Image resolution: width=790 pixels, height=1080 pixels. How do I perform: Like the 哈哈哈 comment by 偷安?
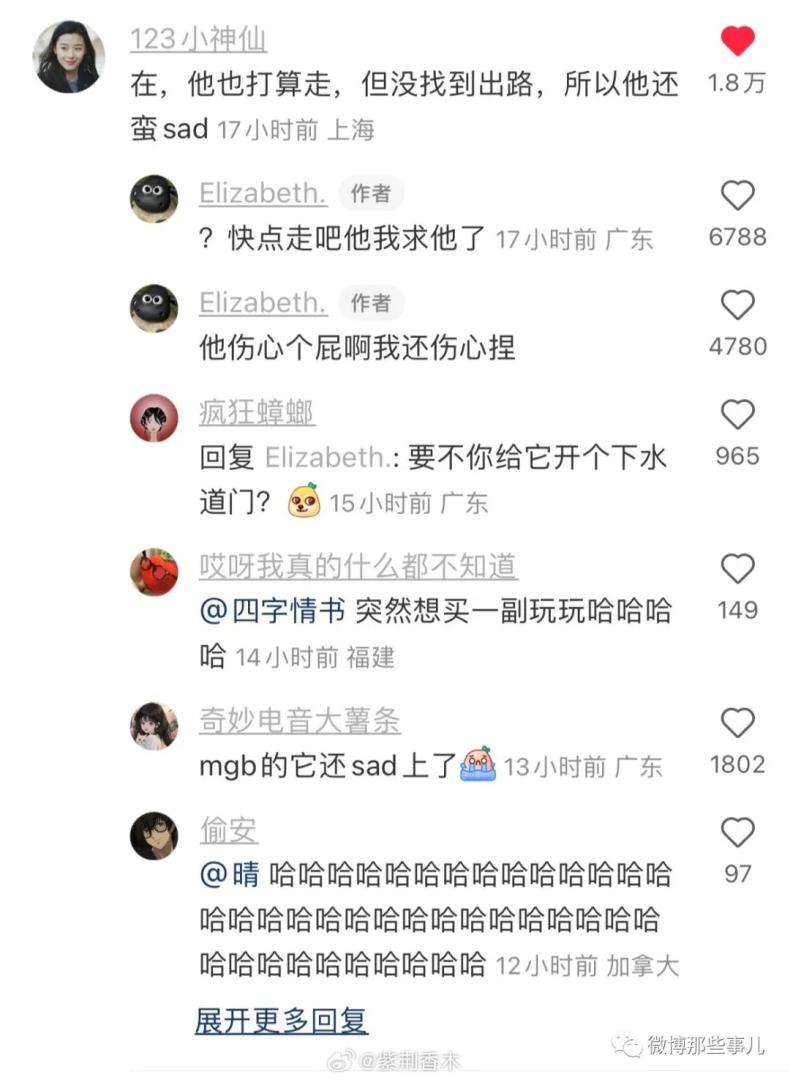click(738, 832)
